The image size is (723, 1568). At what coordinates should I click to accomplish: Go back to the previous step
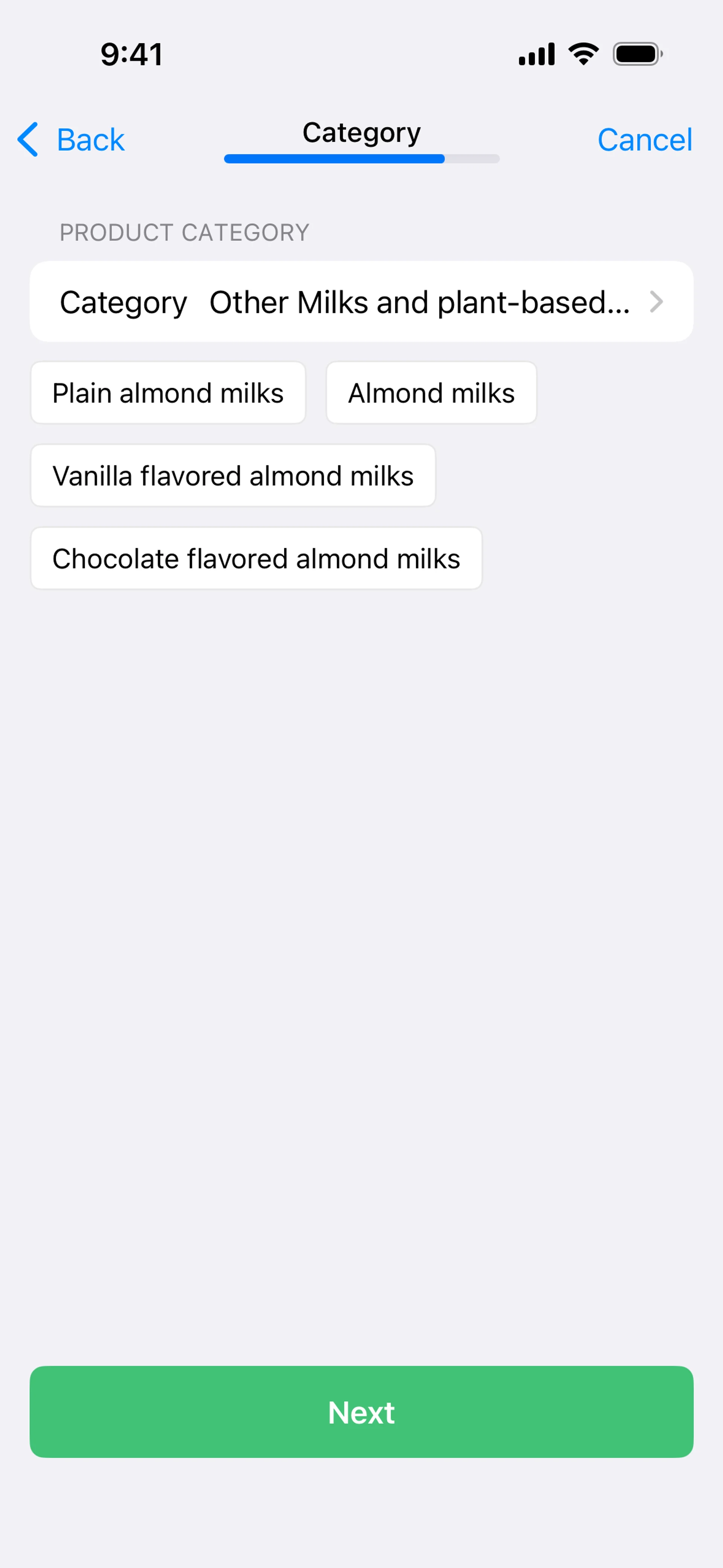(72, 139)
